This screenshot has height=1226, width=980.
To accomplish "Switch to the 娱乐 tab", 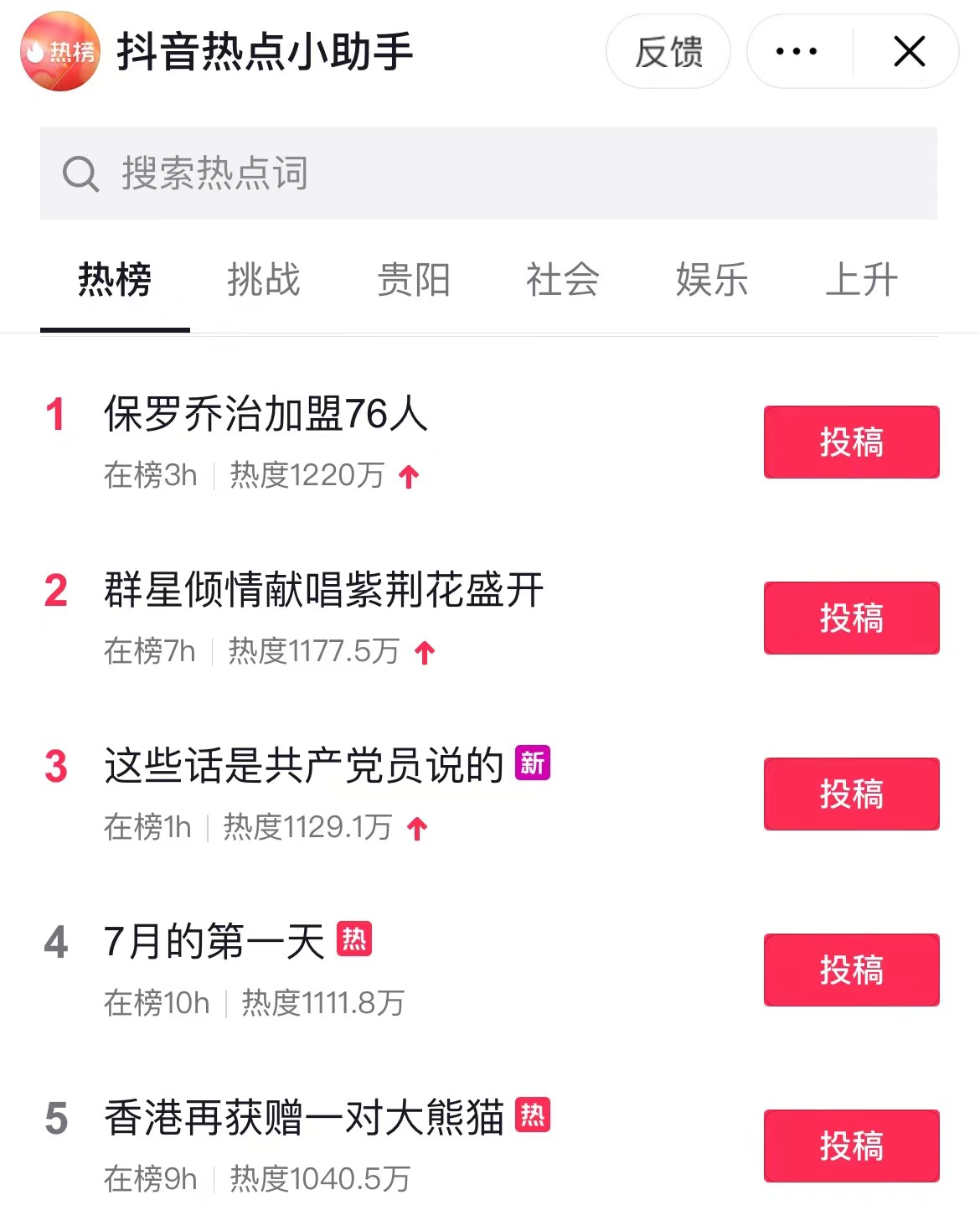I will 712,280.
